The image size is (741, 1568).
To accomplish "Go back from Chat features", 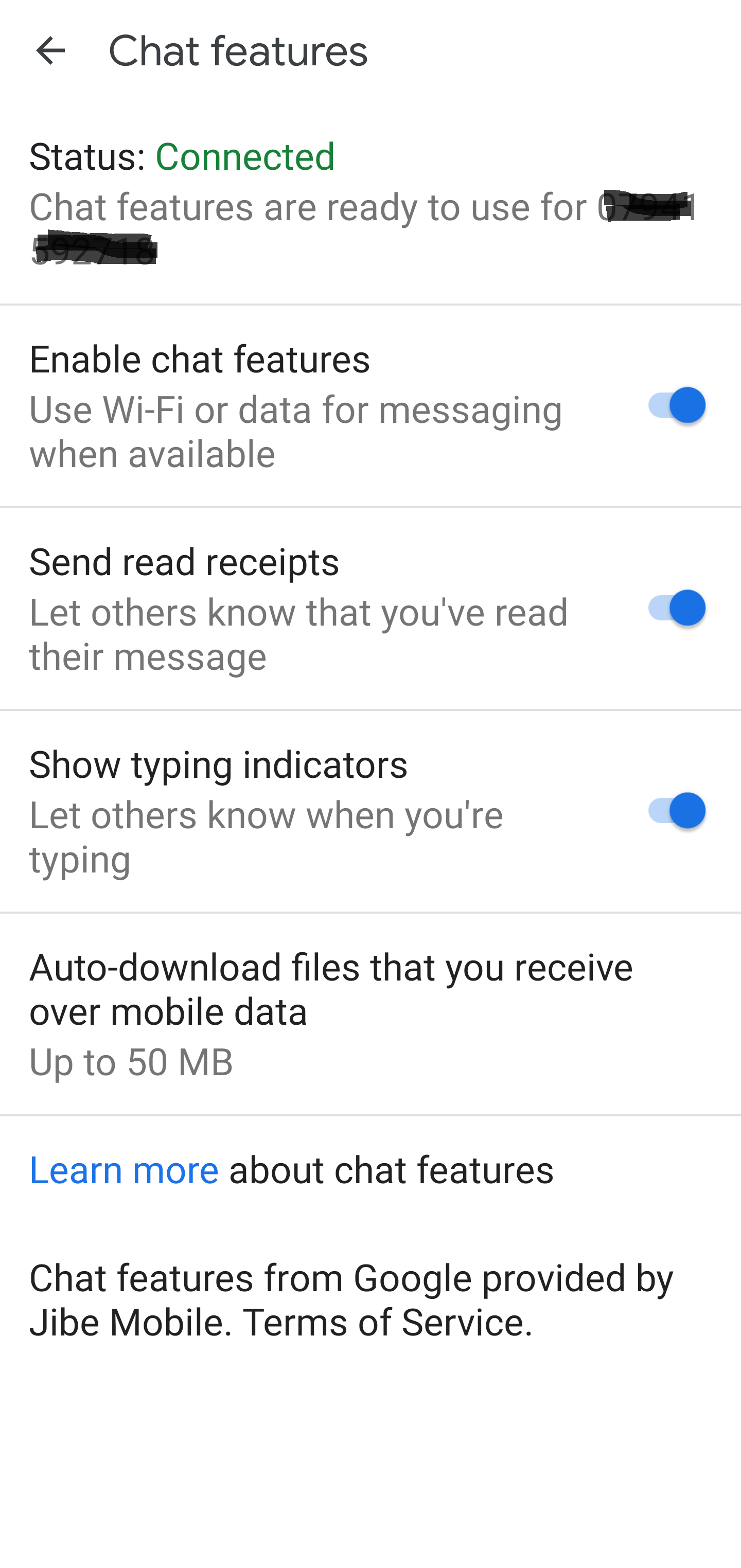I will [50, 50].
